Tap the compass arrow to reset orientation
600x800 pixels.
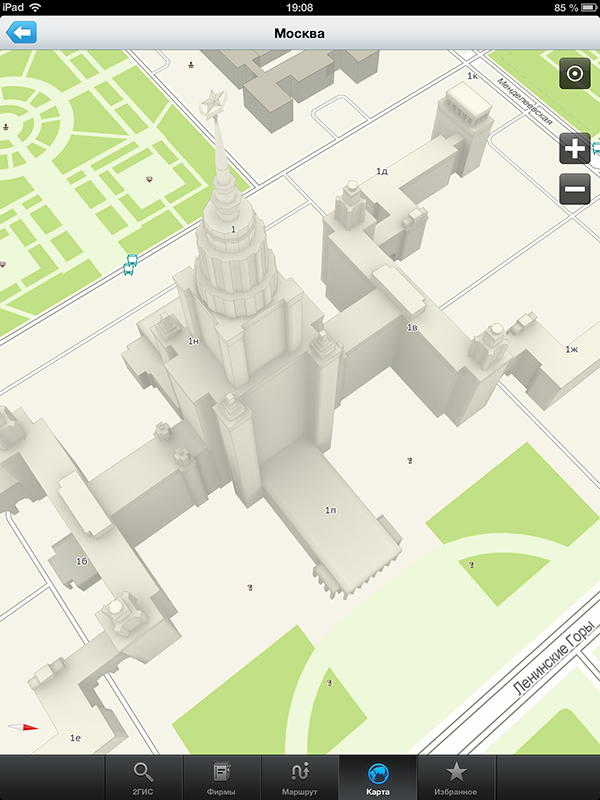[x=22, y=728]
